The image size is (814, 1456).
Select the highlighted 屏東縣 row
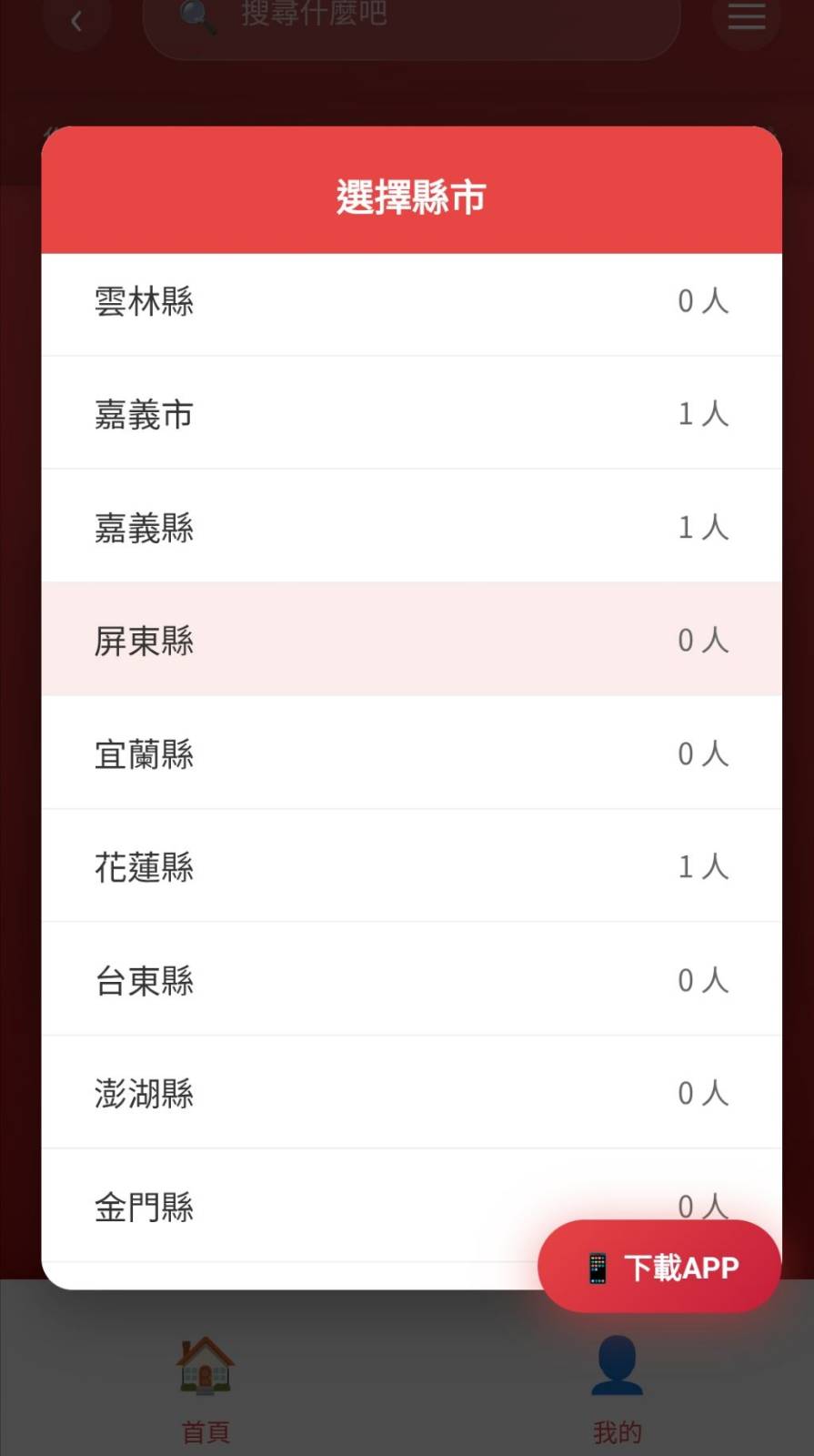pyautogui.click(x=411, y=640)
